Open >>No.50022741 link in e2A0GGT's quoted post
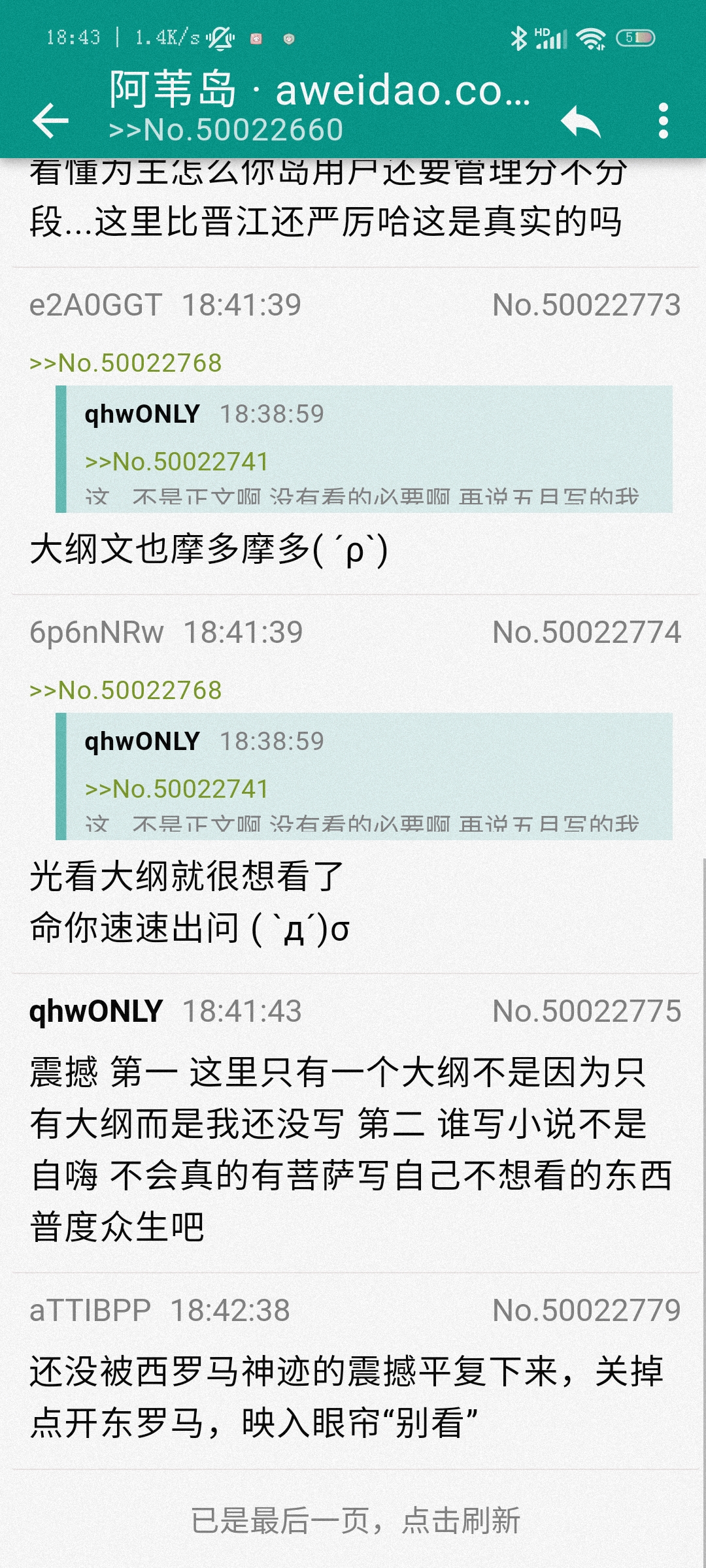The image size is (706, 1568). coord(176,462)
